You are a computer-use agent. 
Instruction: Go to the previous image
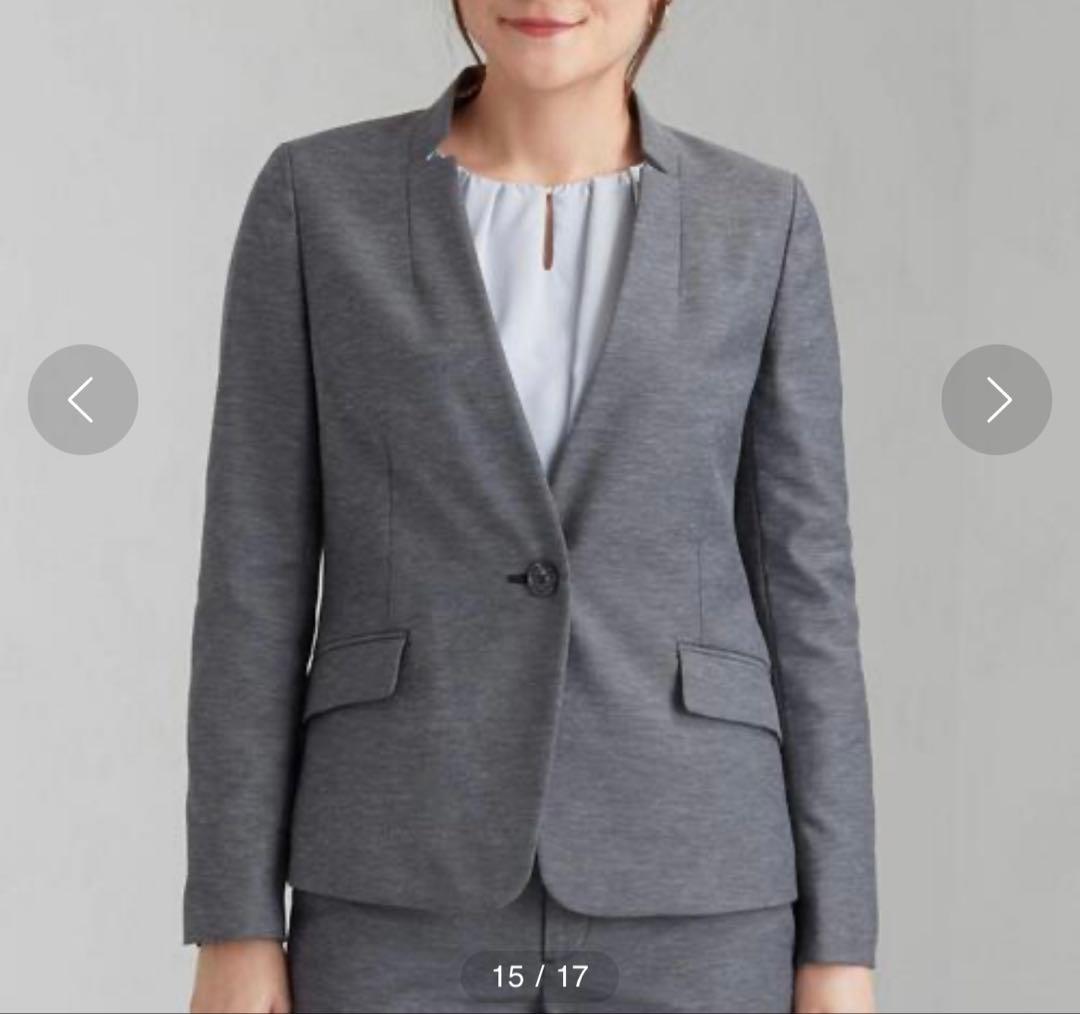(x=83, y=400)
